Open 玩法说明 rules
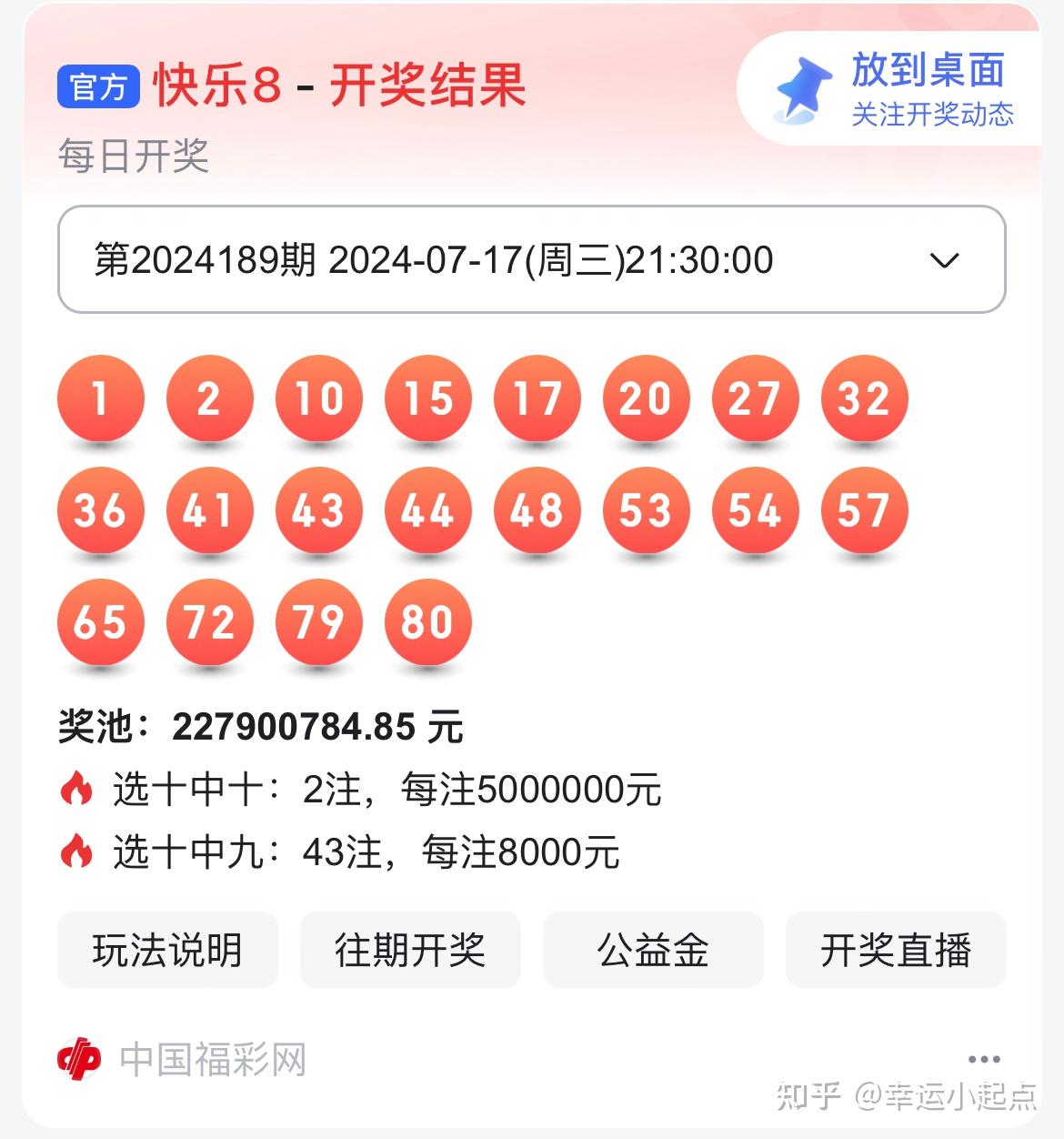This screenshot has height=1139, width=1064. 167,951
